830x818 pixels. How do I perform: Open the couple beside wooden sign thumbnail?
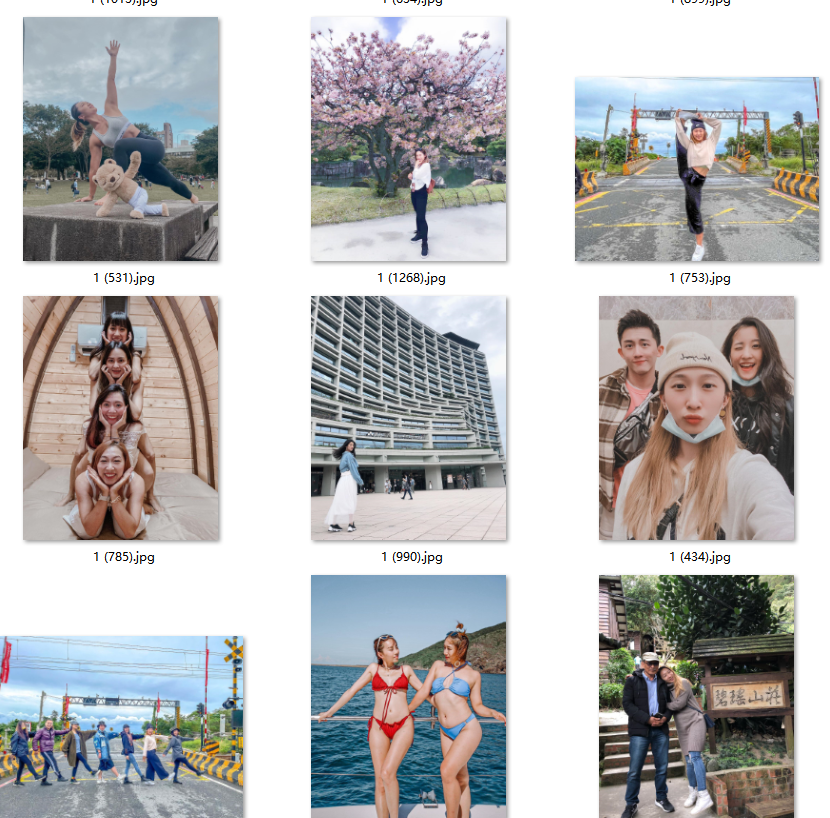click(697, 696)
